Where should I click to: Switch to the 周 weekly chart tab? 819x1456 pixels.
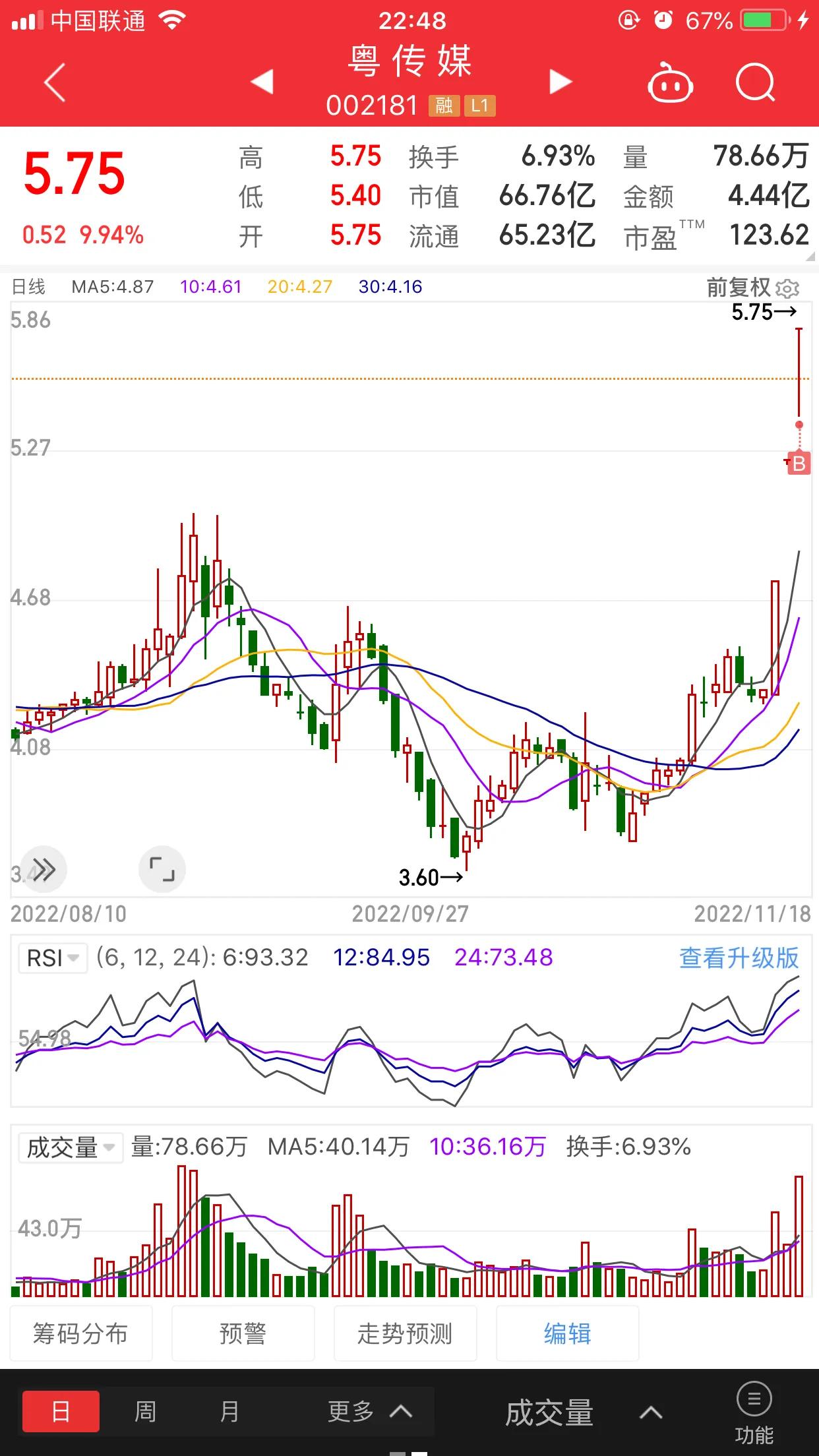pos(145,1411)
